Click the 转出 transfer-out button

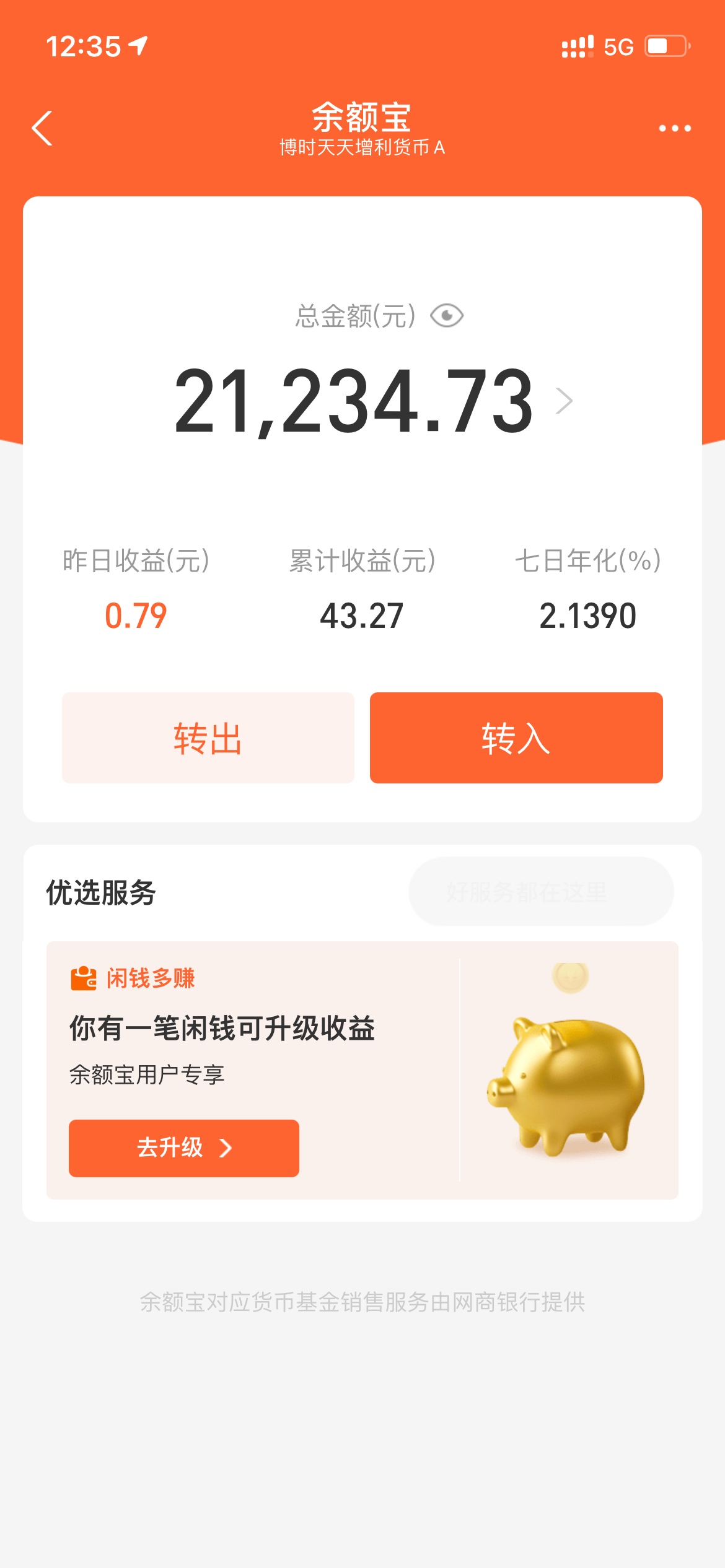[208, 738]
